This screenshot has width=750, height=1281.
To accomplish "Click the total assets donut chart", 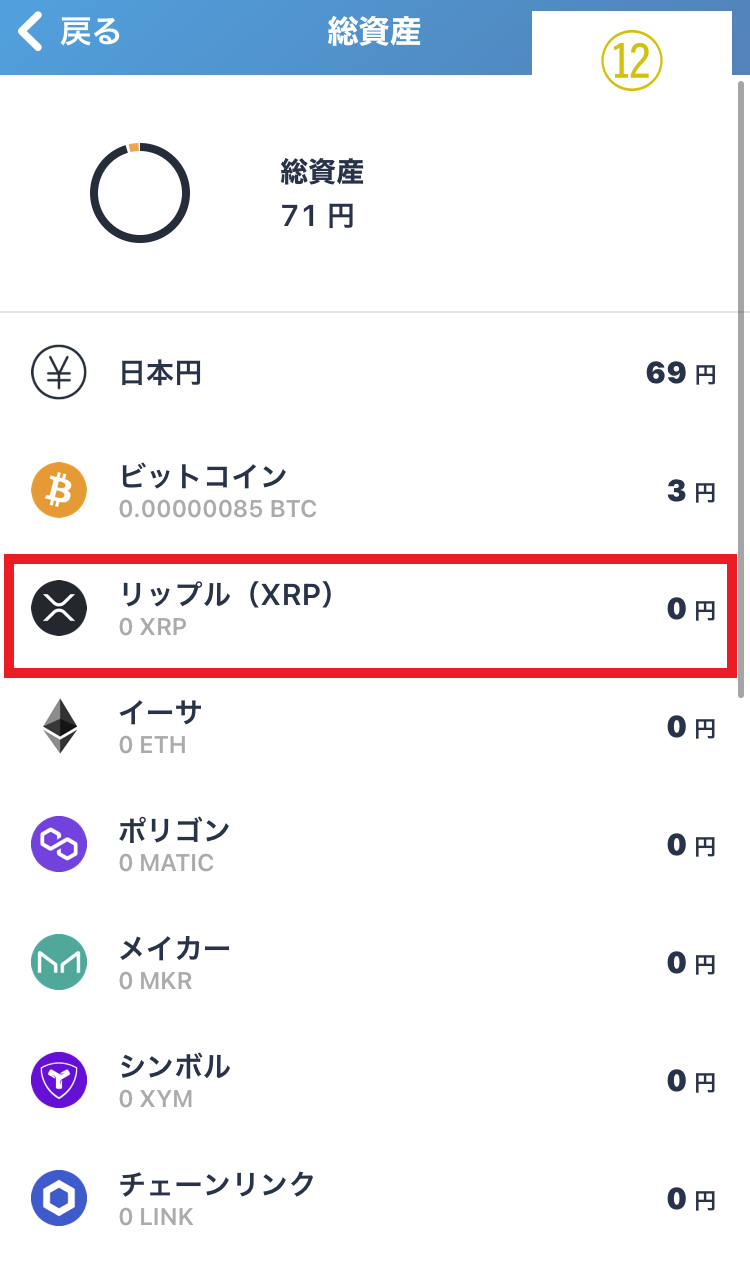I will click(140, 192).
